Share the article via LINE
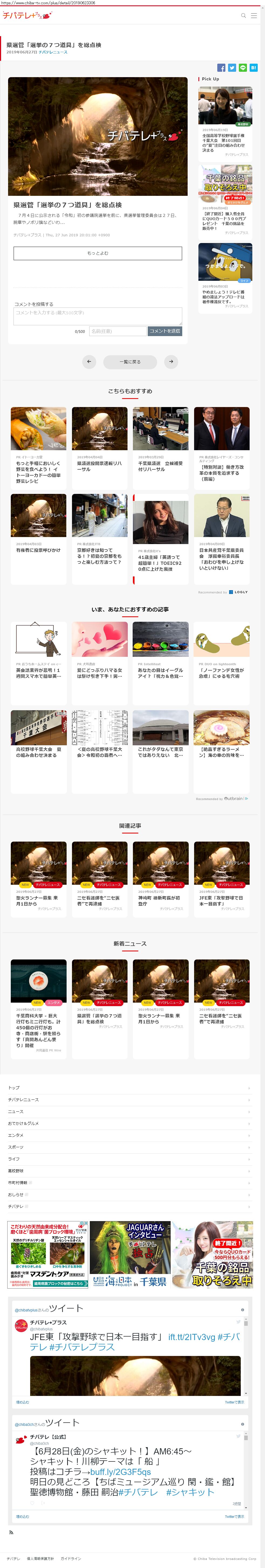The image size is (265, 1568). point(243,67)
